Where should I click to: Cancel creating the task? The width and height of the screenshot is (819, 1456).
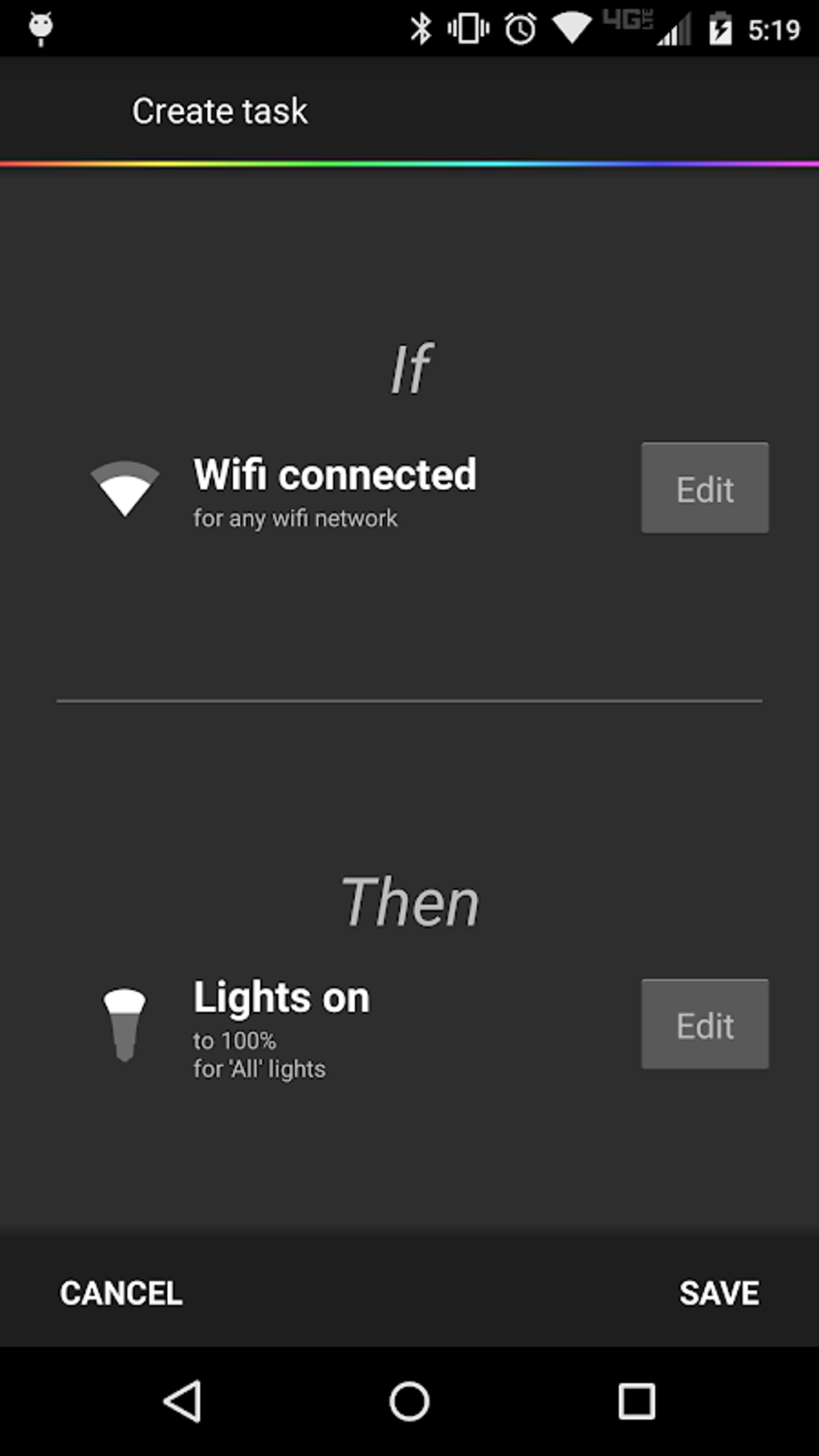121,1293
